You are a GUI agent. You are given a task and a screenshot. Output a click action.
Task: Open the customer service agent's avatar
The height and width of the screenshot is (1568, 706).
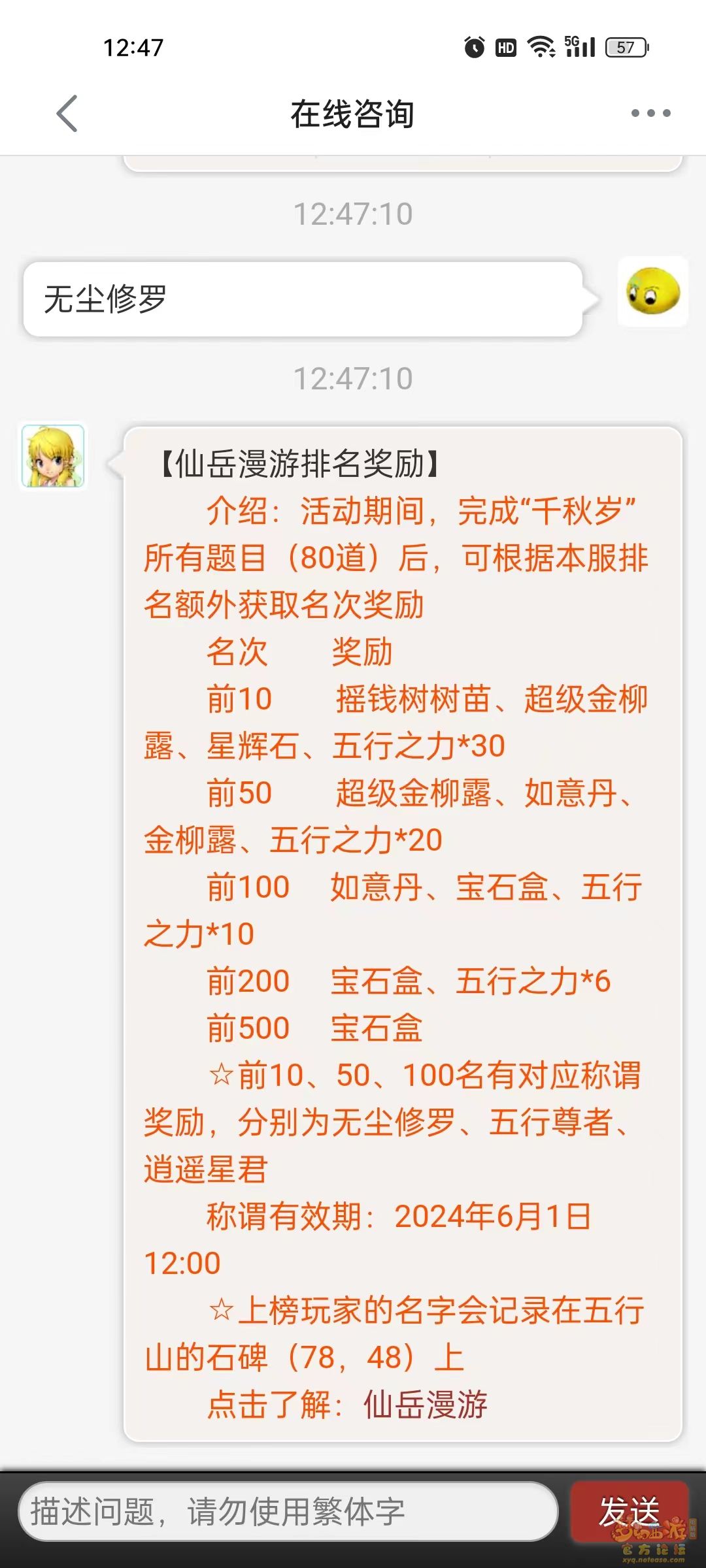click(x=53, y=456)
